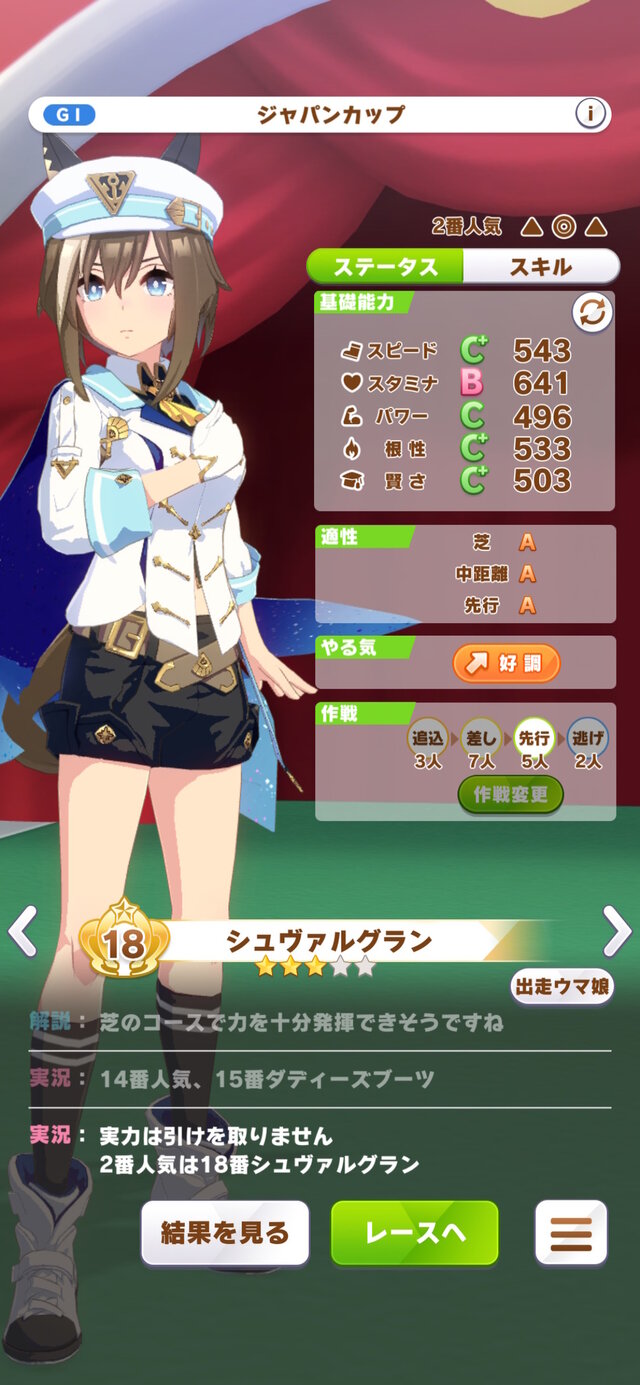Show the previous runner with left arrow
640x1385 pixels.
tap(22, 932)
